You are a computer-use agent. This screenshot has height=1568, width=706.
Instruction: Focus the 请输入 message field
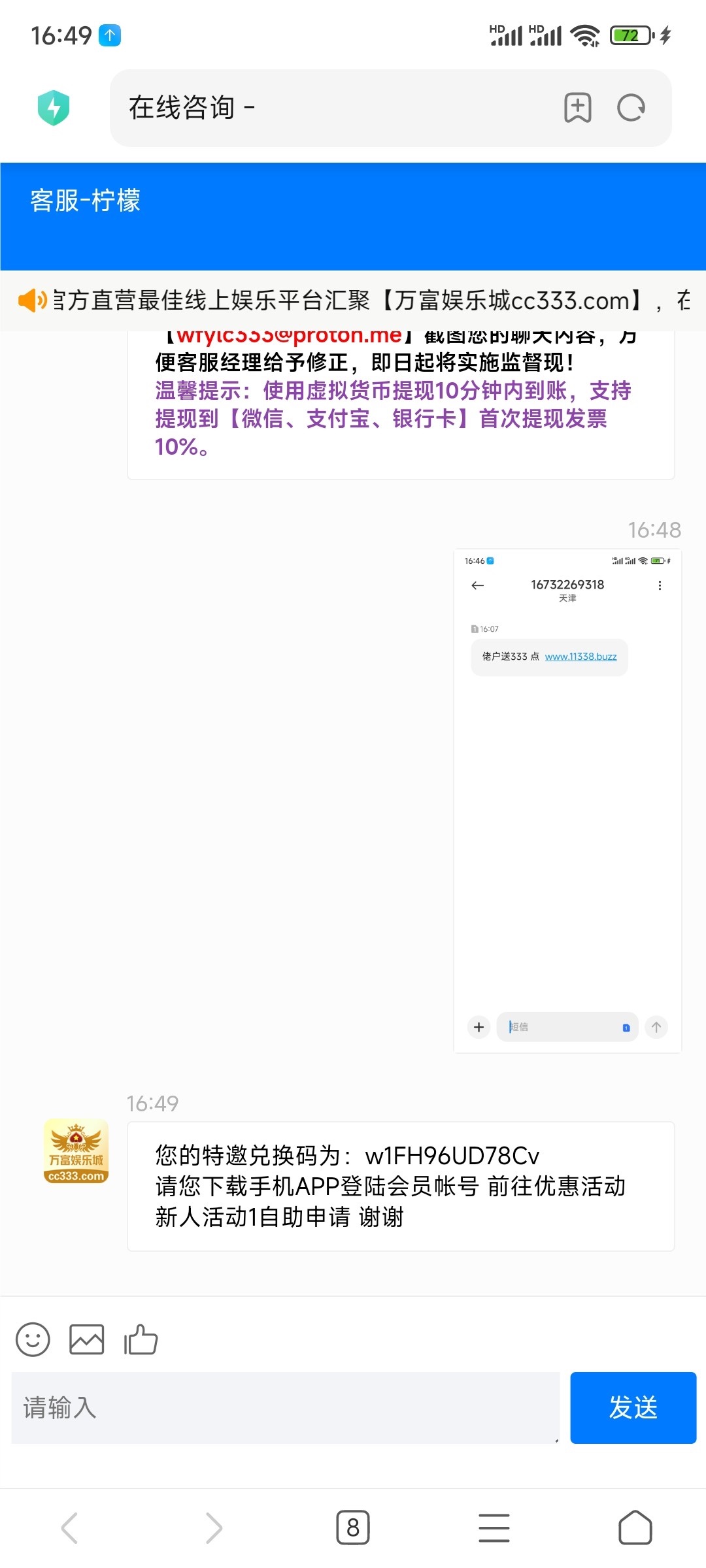(285, 1408)
